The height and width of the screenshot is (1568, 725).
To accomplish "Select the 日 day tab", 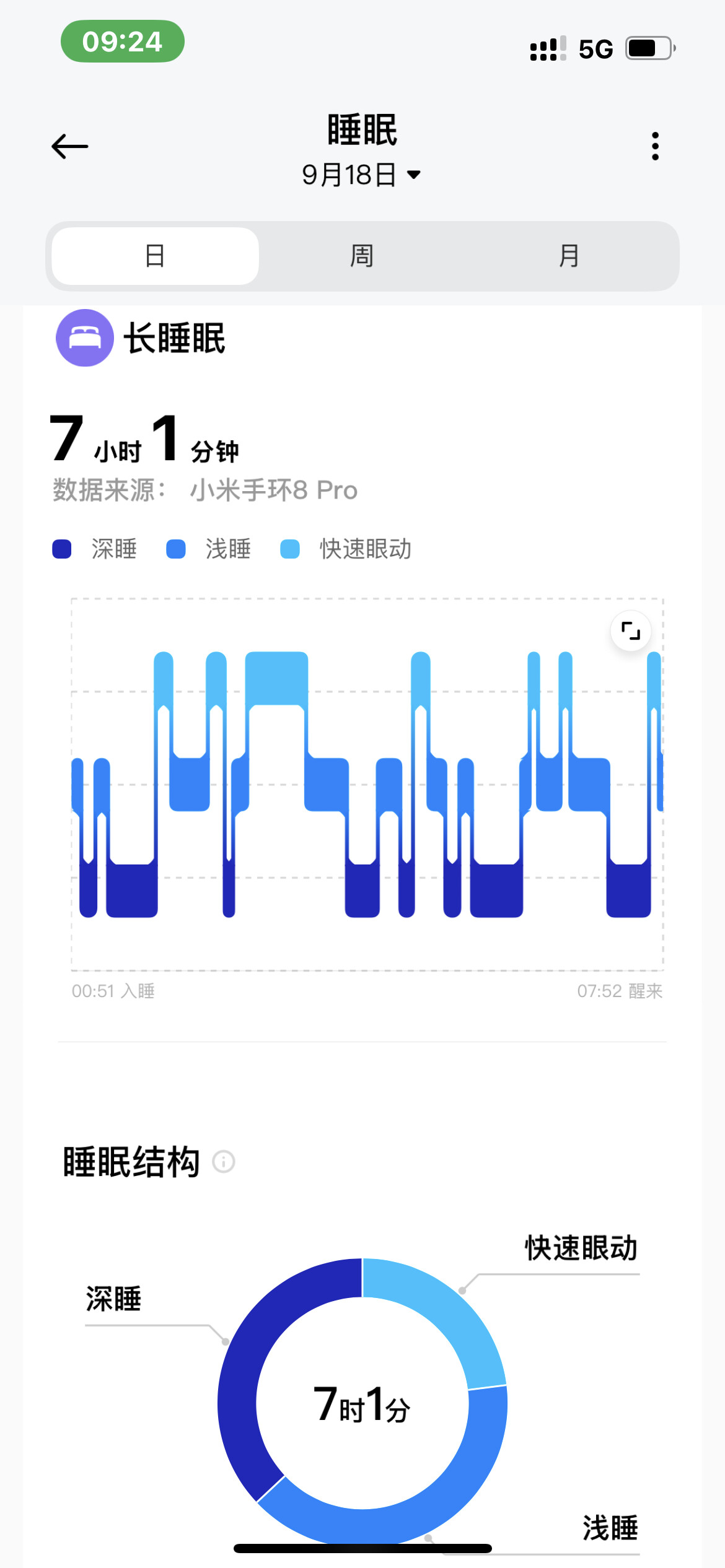I will click(x=155, y=256).
